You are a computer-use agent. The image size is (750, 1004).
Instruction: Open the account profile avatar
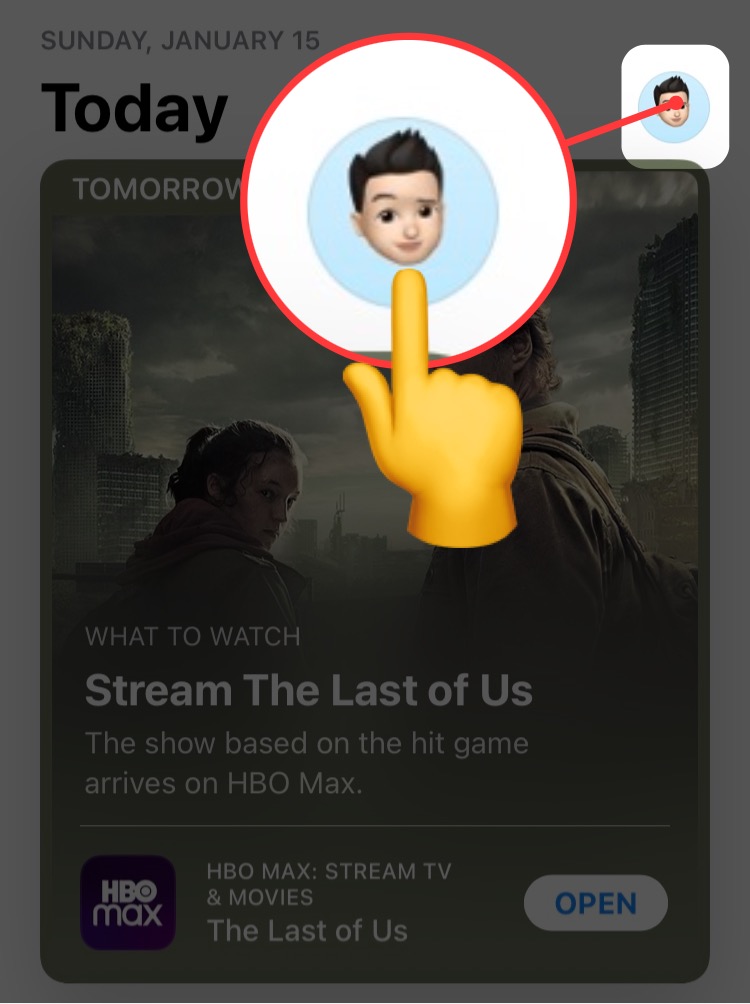click(674, 106)
